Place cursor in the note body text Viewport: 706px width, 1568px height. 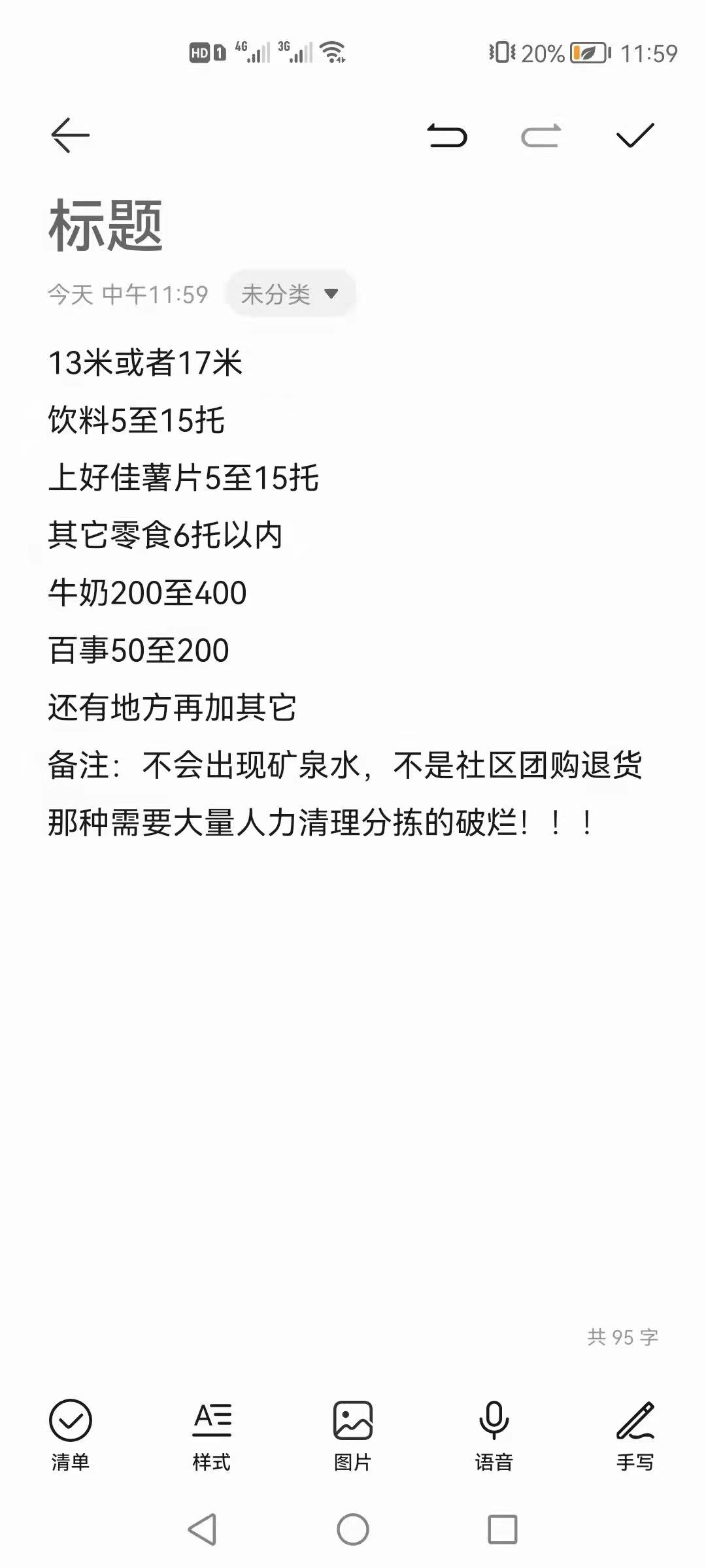pos(345,593)
